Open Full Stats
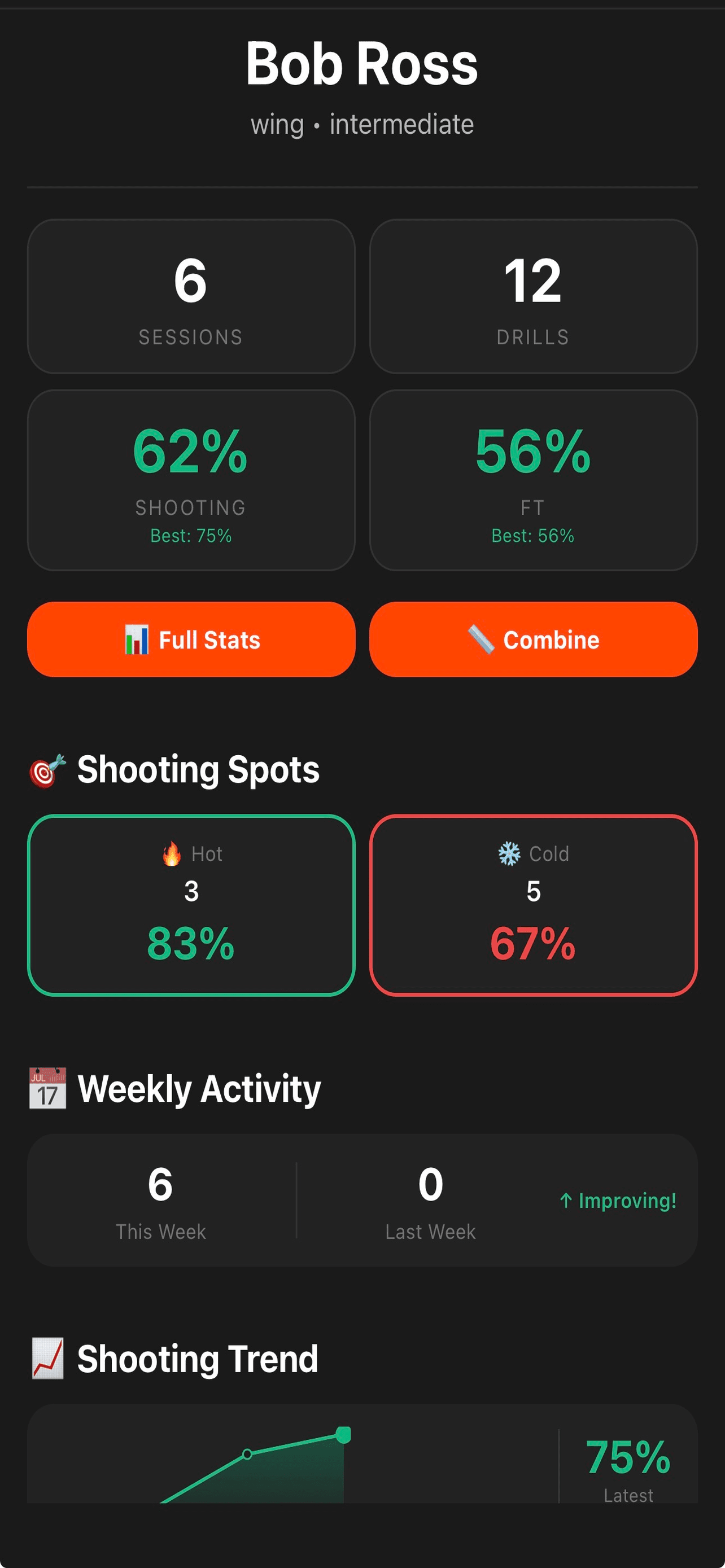The image size is (725, 1568). click(x=190, y=639)
